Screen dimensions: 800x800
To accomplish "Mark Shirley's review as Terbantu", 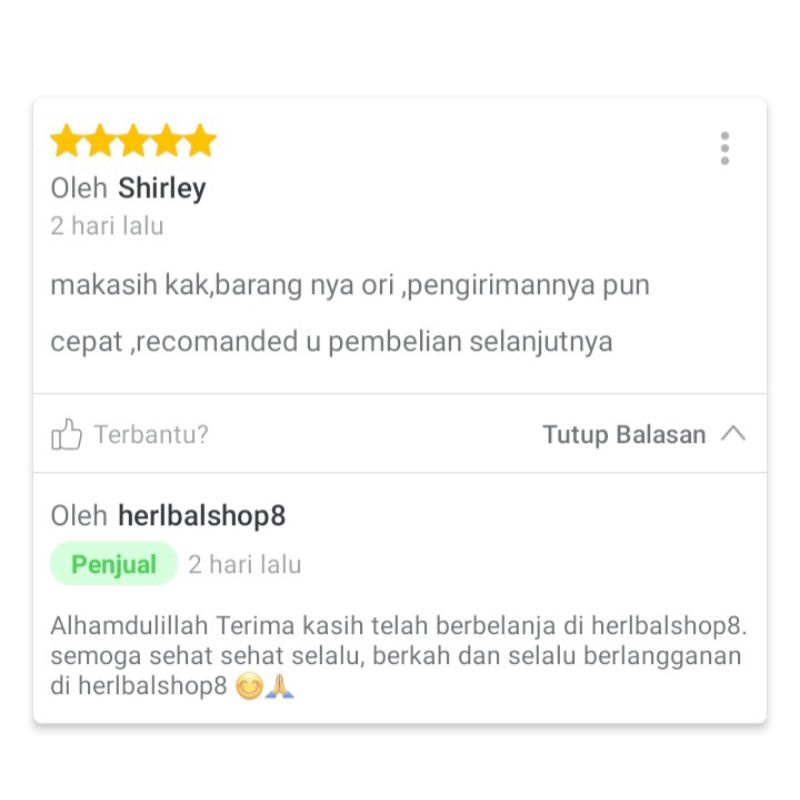I will [130, 435].
